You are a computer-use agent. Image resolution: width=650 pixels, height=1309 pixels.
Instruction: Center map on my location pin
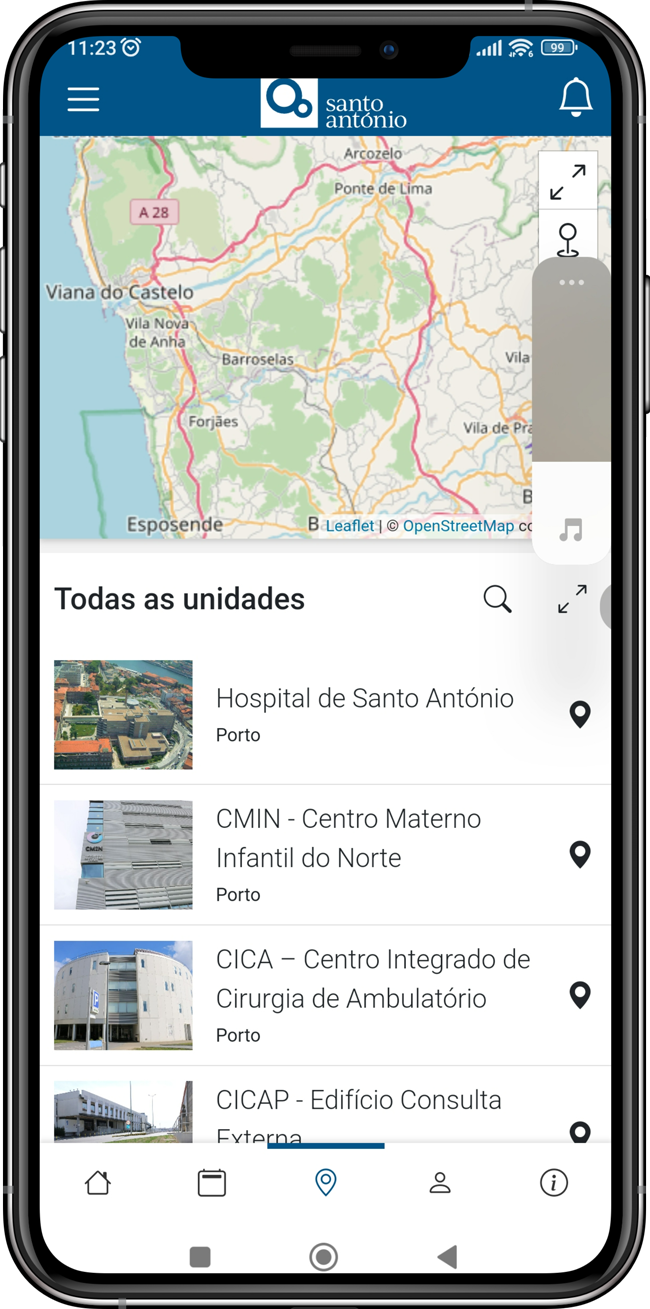tap(567, 238)
